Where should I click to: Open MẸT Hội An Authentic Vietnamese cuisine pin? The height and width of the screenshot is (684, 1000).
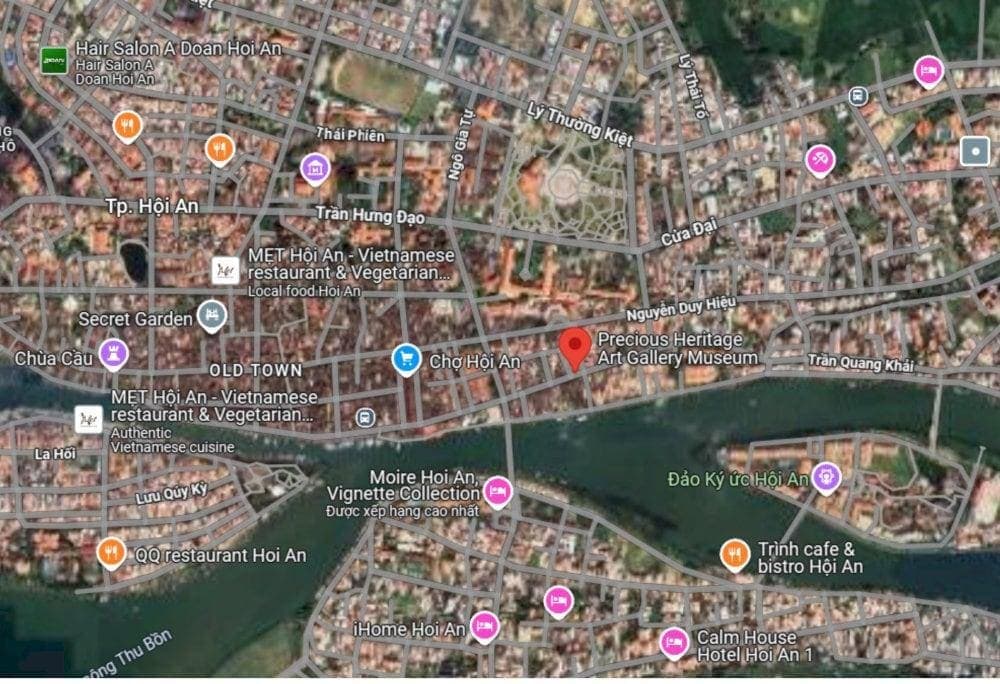90,420
